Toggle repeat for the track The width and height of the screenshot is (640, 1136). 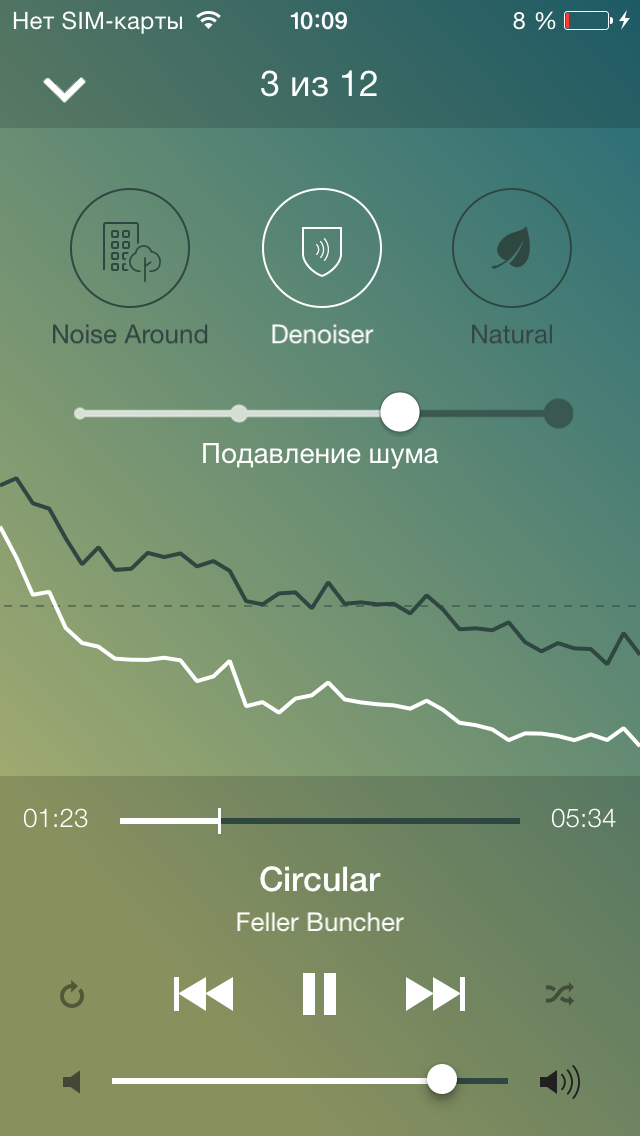72,994
